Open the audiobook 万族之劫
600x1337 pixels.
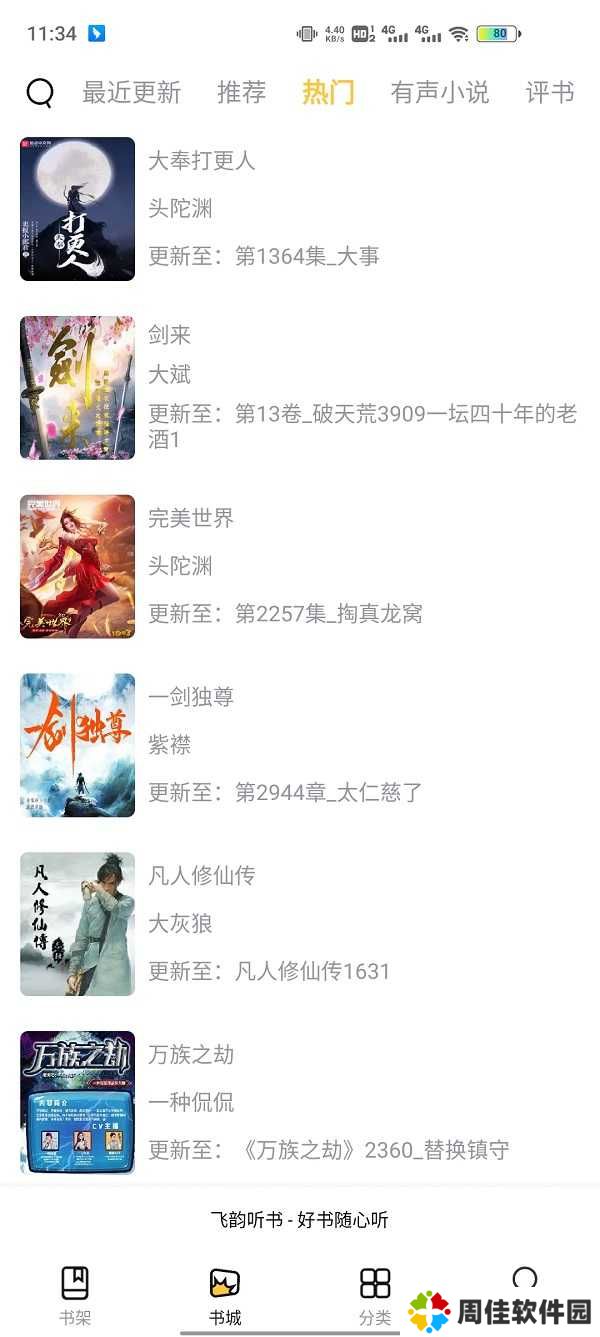tap(191, 1054)
